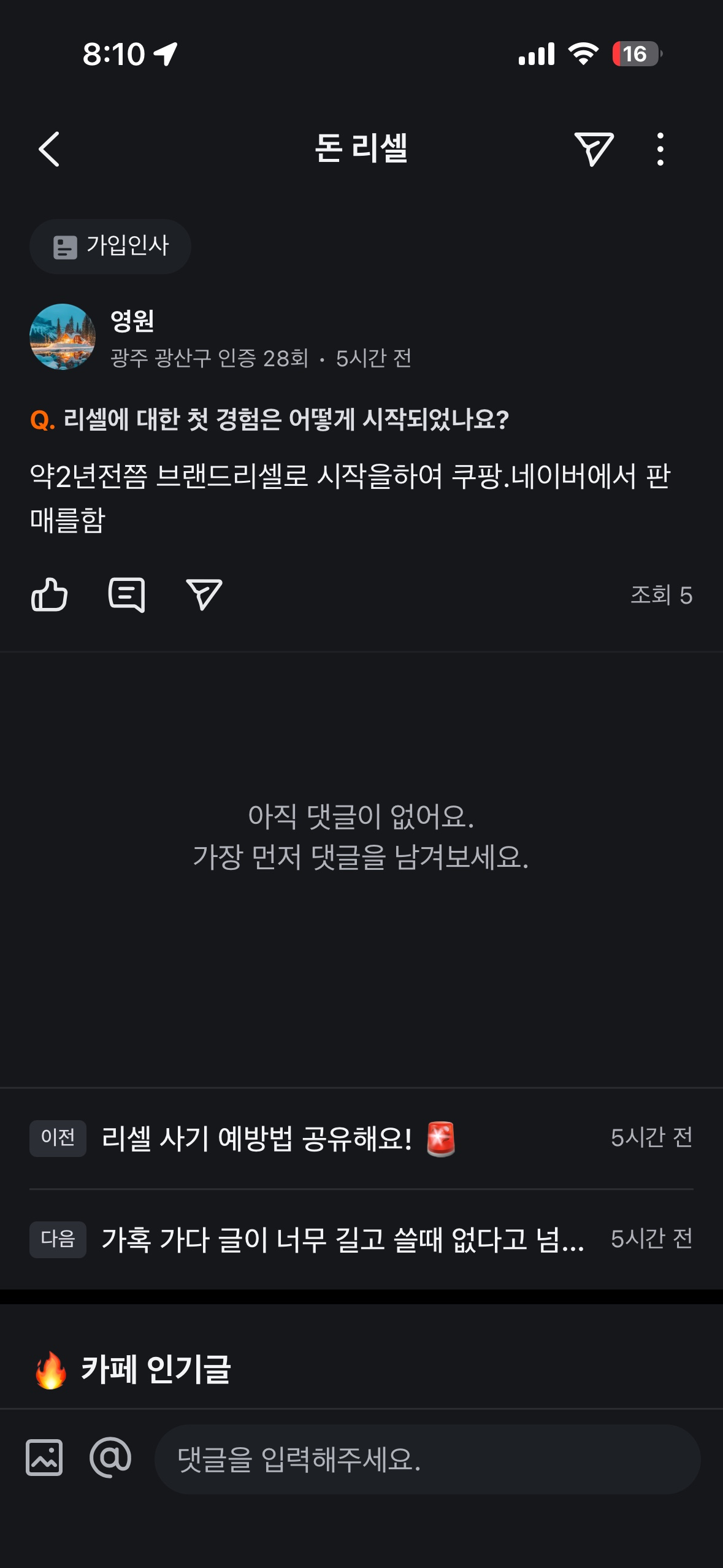Select the 돈 리셀 title header
Image resolution: width=723 pixels, height=1568 pixels.
tap(361, 147)
